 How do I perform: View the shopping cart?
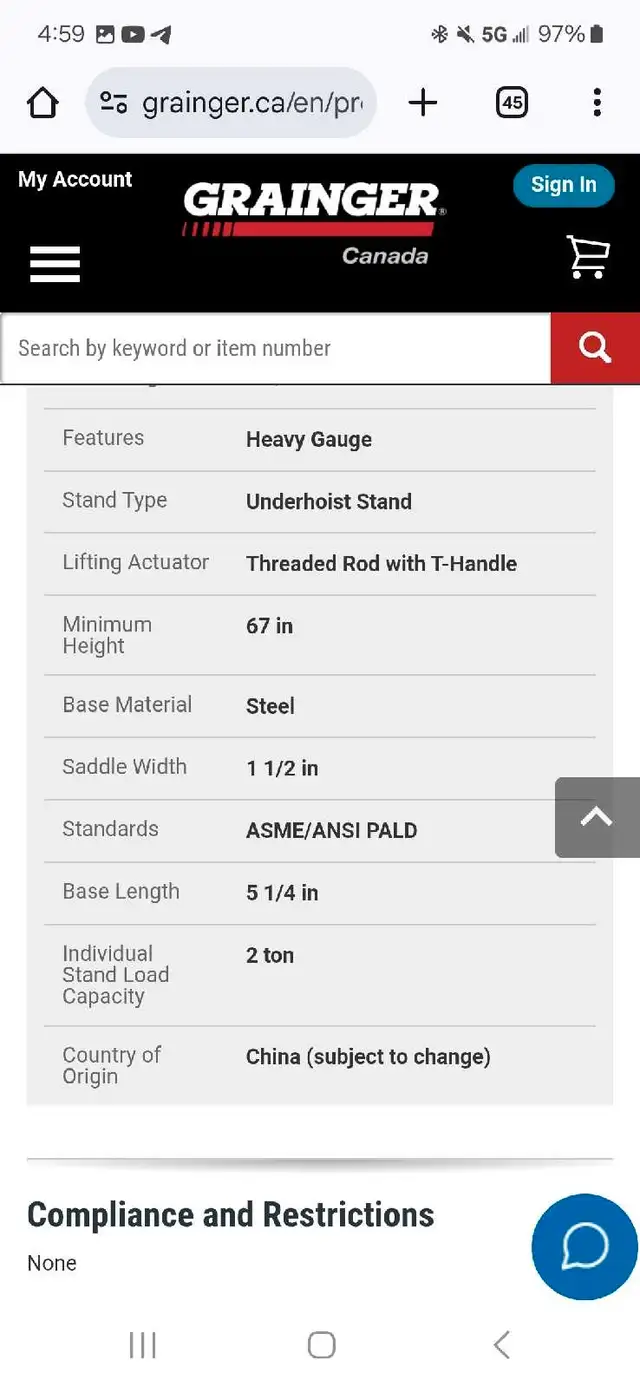click(588, 257)
